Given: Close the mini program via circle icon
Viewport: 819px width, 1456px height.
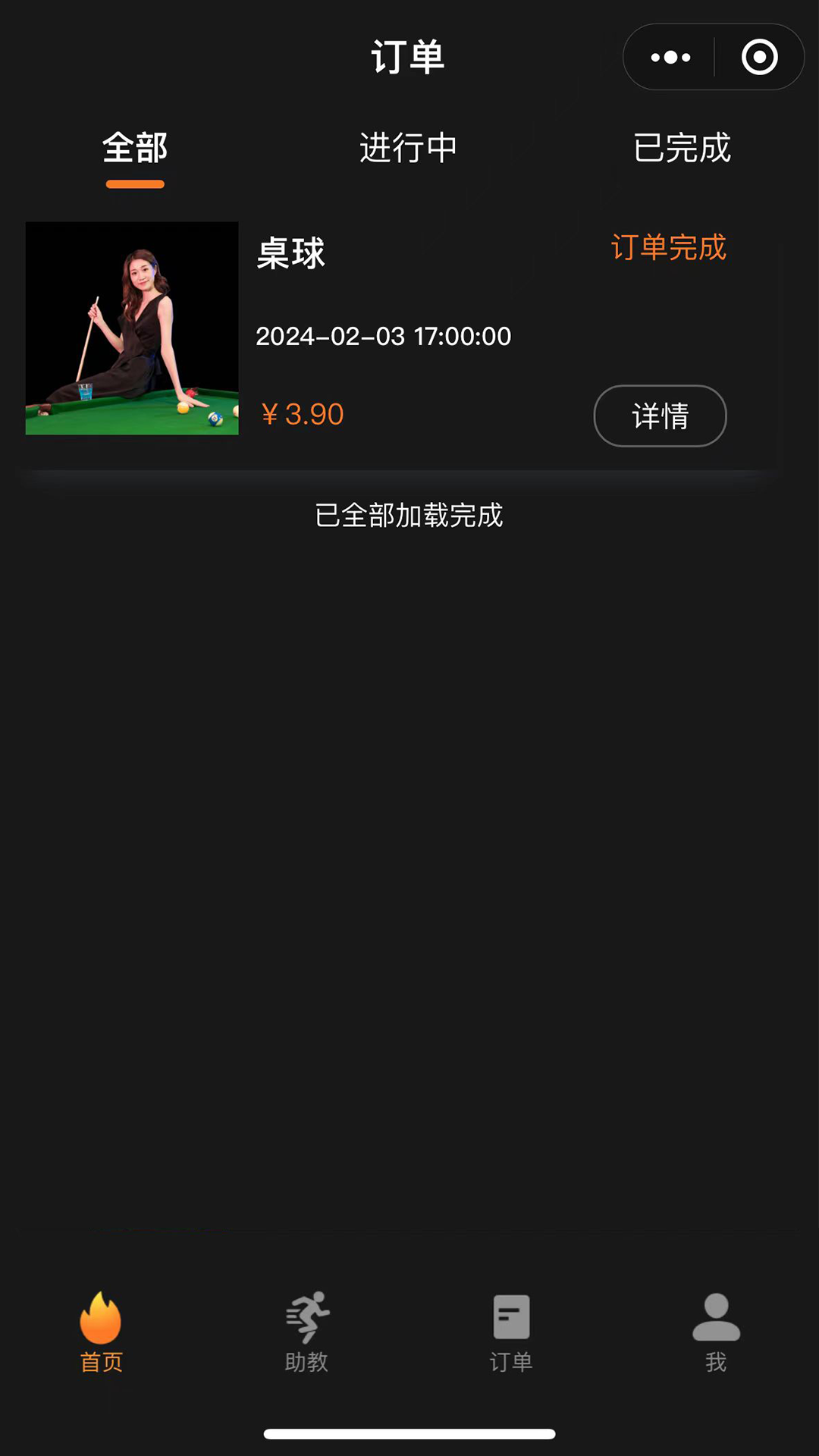Looking at the screenshot, I should (759, 58).
